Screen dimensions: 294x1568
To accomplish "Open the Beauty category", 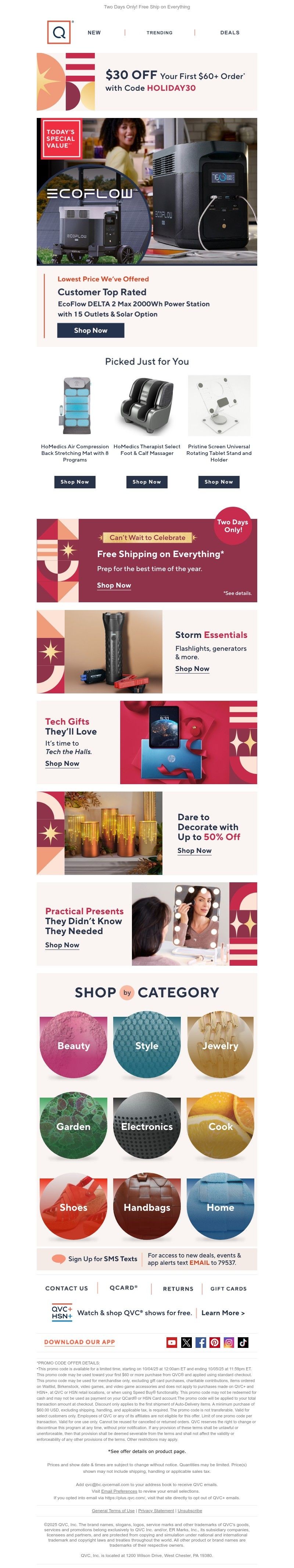I will coord(73,1046).
